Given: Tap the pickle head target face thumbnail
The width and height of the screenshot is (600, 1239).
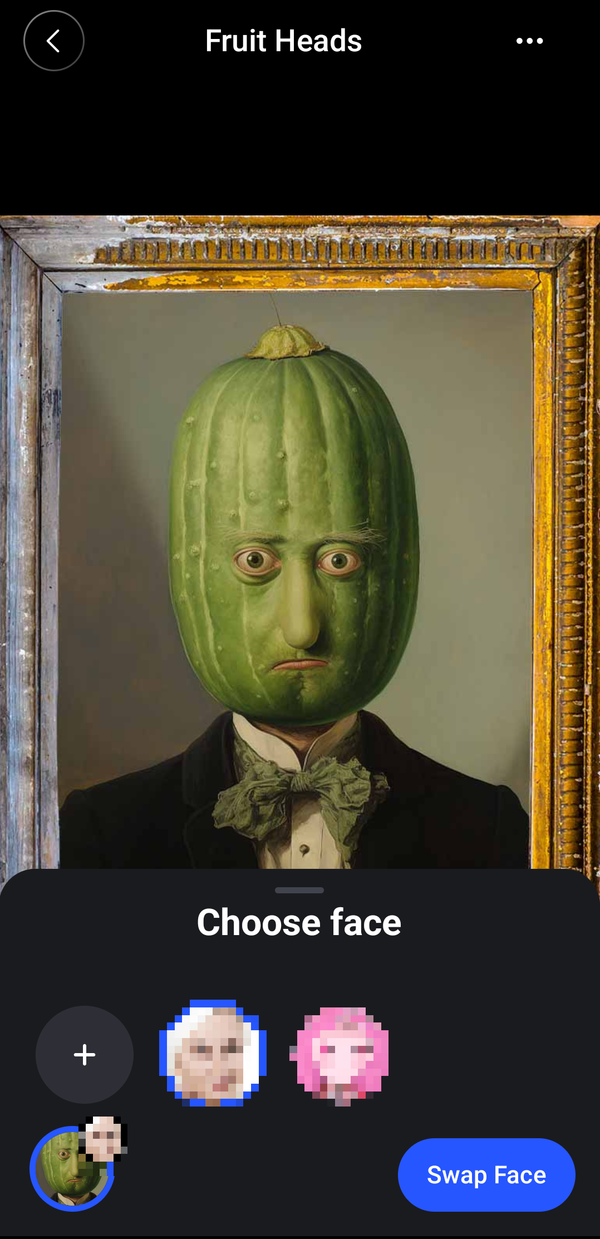Looking at the screenshot, I should tap(72, 1169).
